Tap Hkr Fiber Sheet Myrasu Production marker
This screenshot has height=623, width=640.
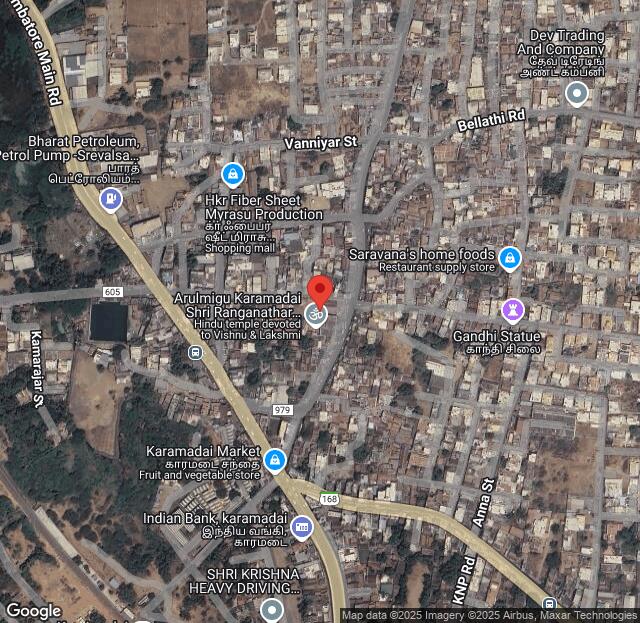233,175
